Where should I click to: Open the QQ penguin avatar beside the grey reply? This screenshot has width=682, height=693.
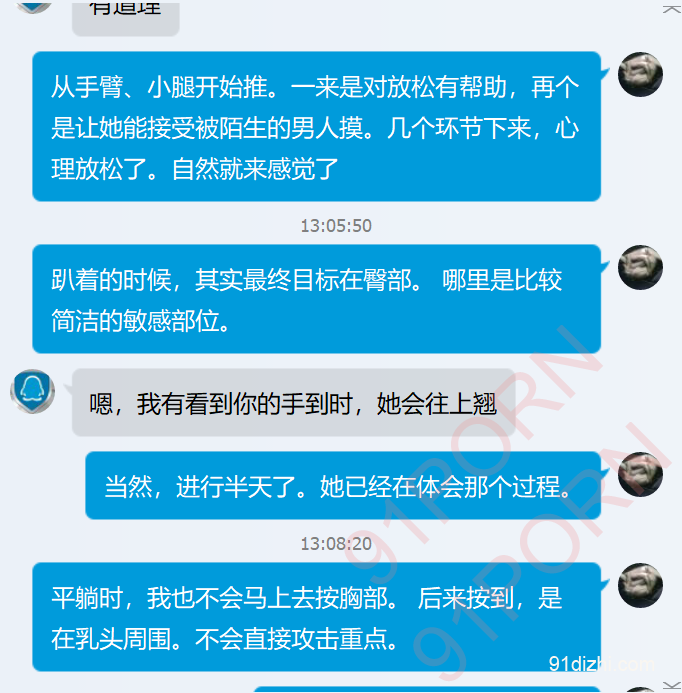(32, 390)
